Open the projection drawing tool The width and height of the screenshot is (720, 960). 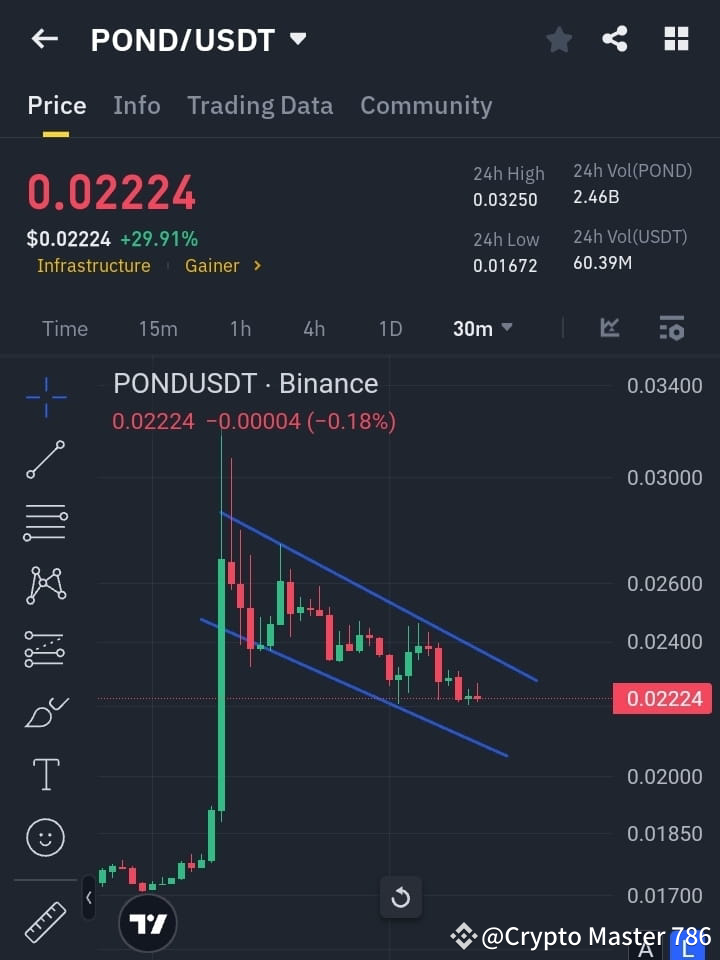(x=45, y=649)
